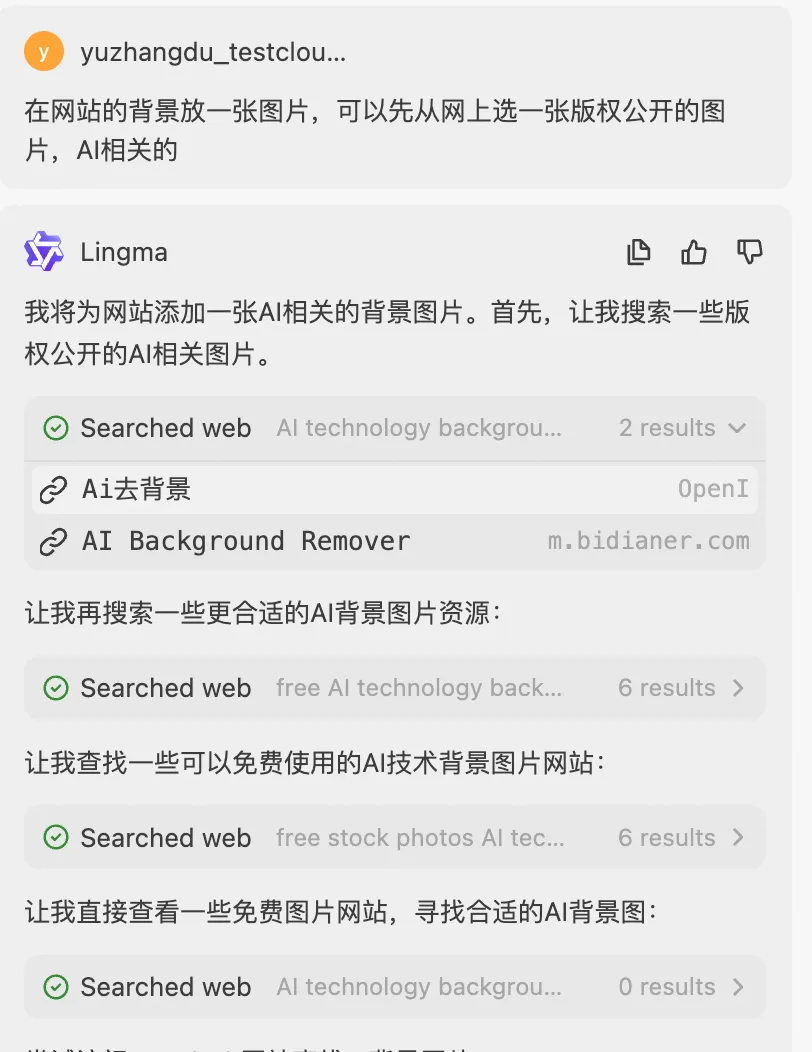Expand the Searched web with 0 results
Viewport: 812px width, 1052px height.
click(x=738, y=987)
